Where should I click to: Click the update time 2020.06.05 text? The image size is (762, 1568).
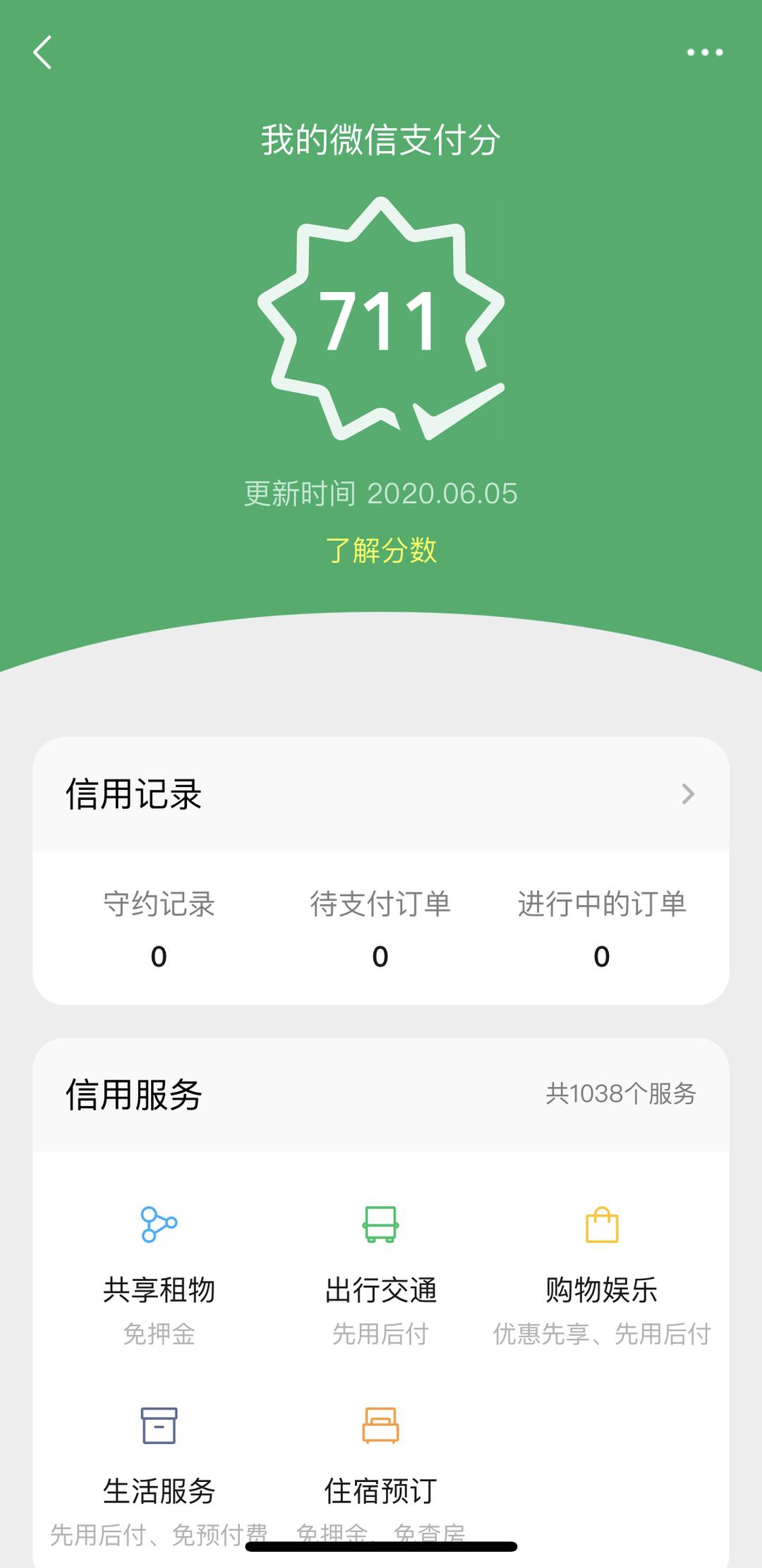coord(381,494)
